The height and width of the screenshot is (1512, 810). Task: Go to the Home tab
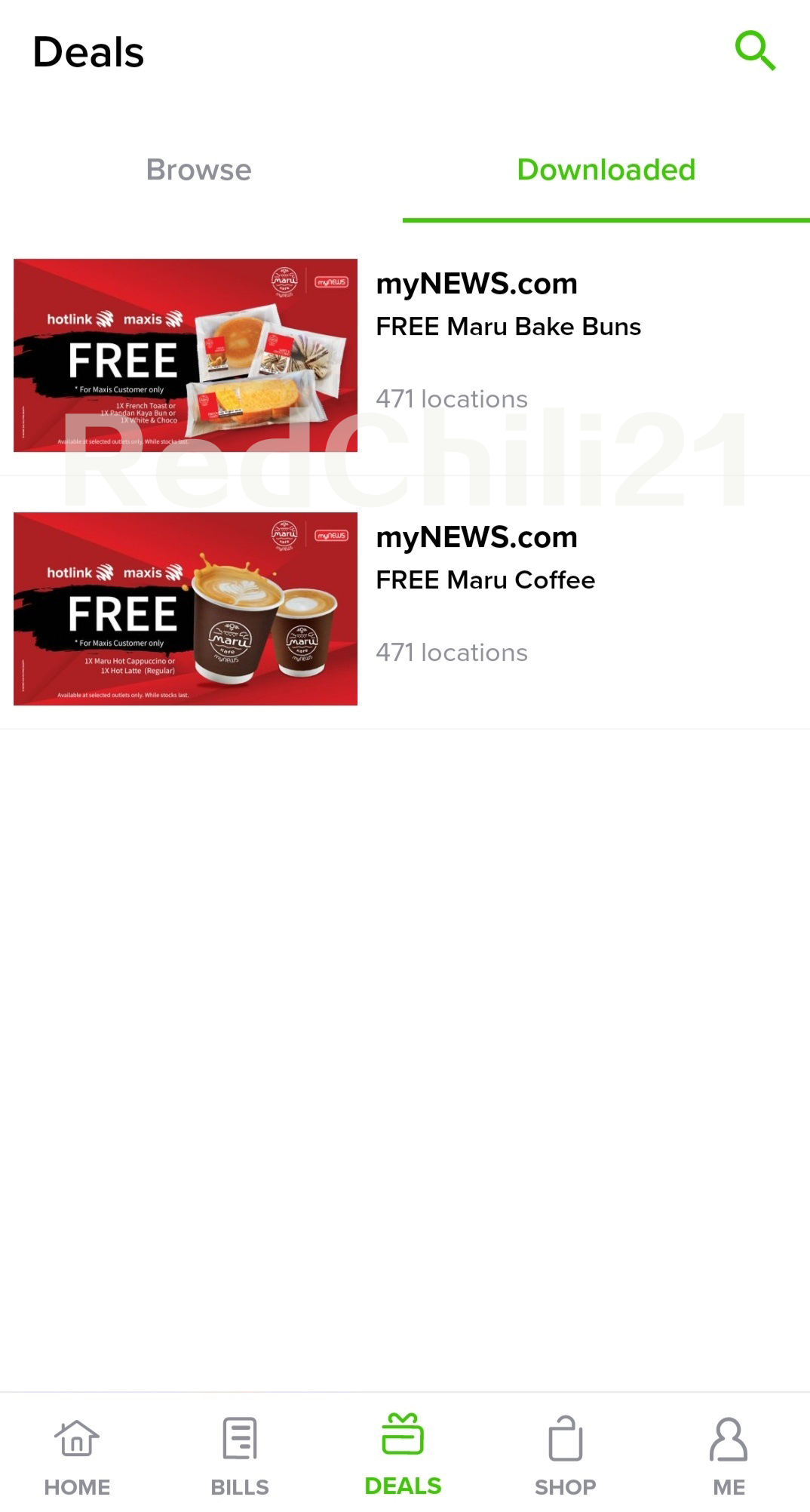[x=77, y=1455]
